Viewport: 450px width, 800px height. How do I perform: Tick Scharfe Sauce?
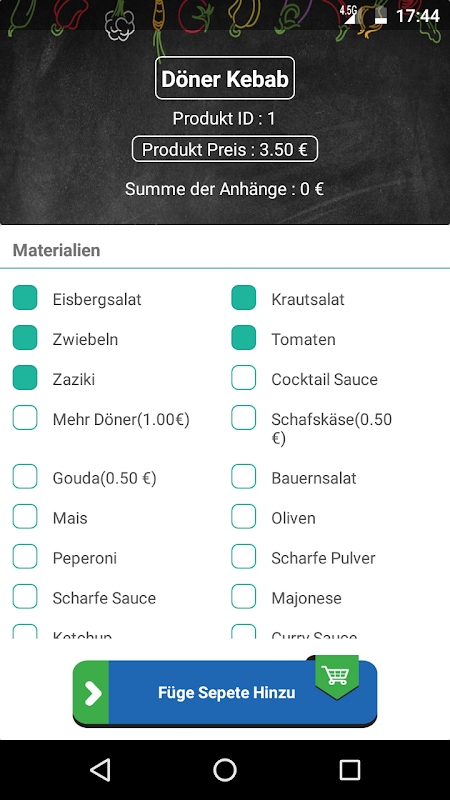pos(25,596)
